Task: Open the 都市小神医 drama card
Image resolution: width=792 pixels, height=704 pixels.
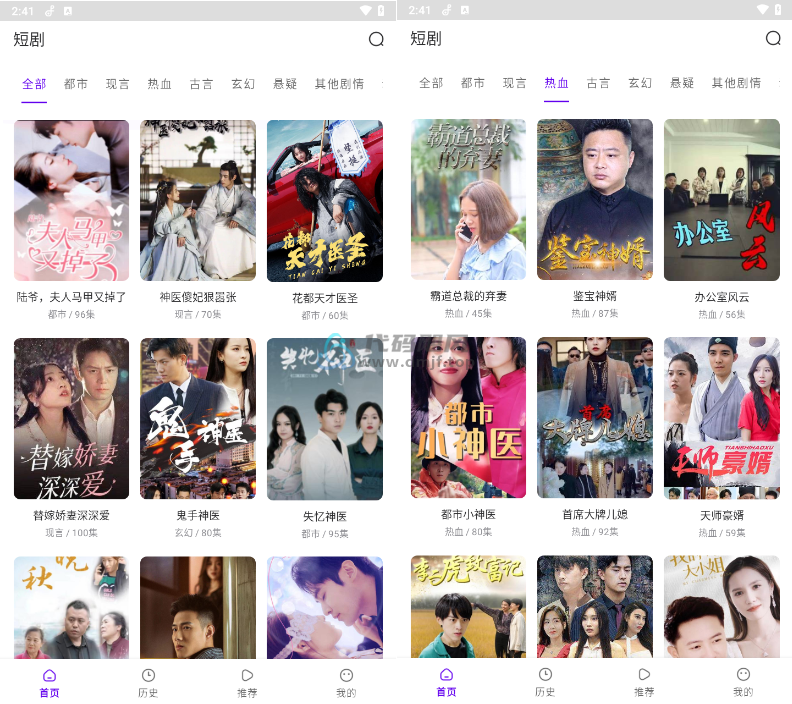Action: (x=468, y=417)
